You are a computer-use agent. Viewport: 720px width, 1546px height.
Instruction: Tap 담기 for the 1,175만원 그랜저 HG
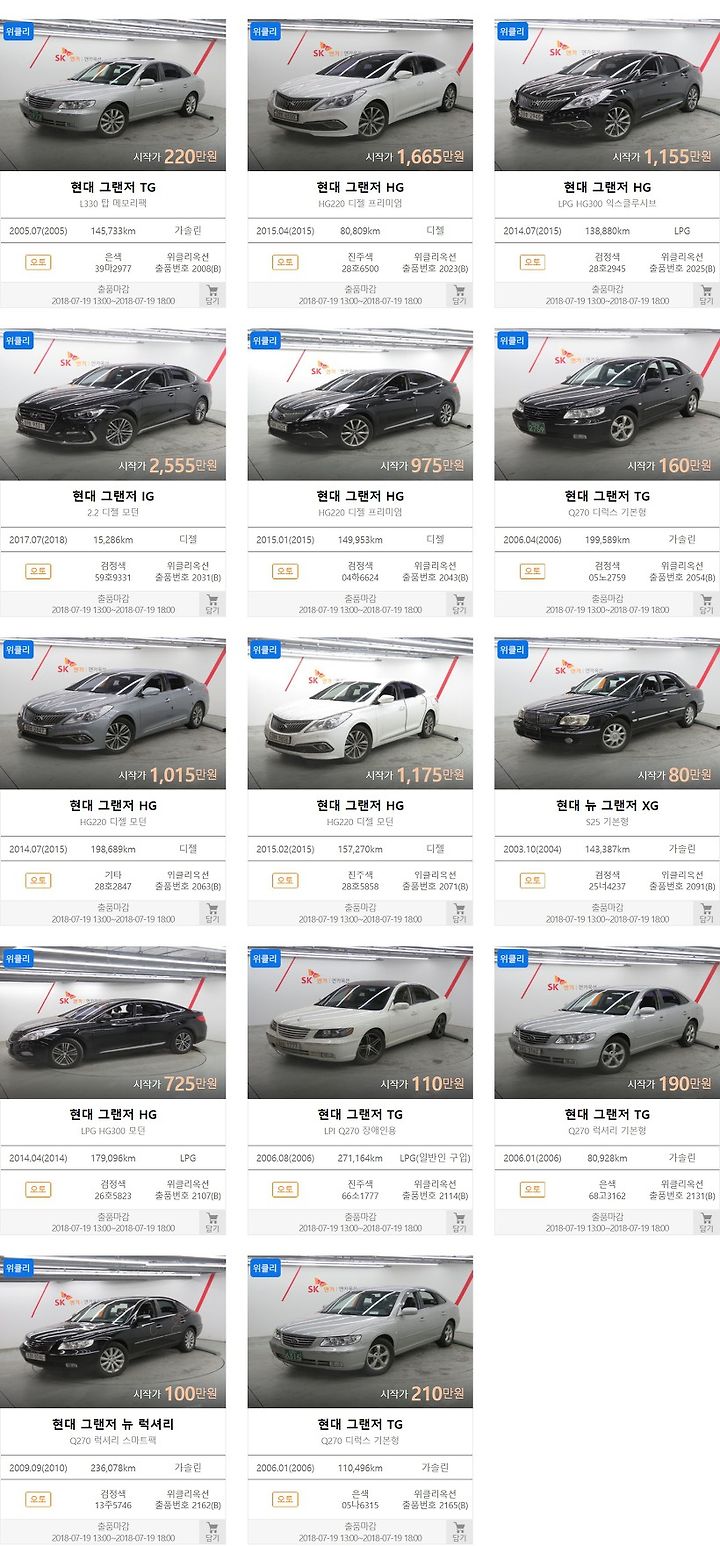459,913
